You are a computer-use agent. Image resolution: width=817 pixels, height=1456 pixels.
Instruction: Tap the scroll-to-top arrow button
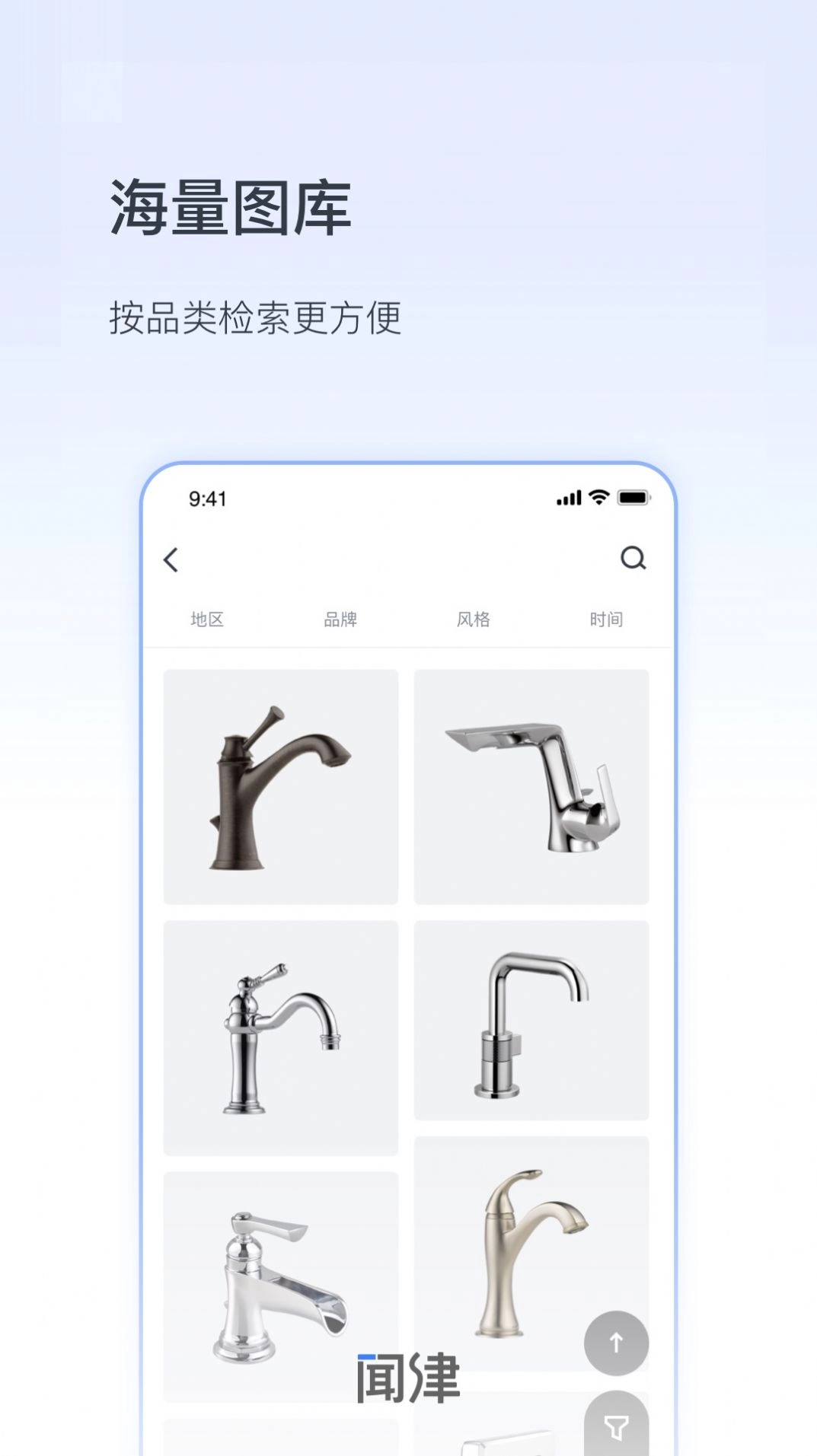(616, 1343)
